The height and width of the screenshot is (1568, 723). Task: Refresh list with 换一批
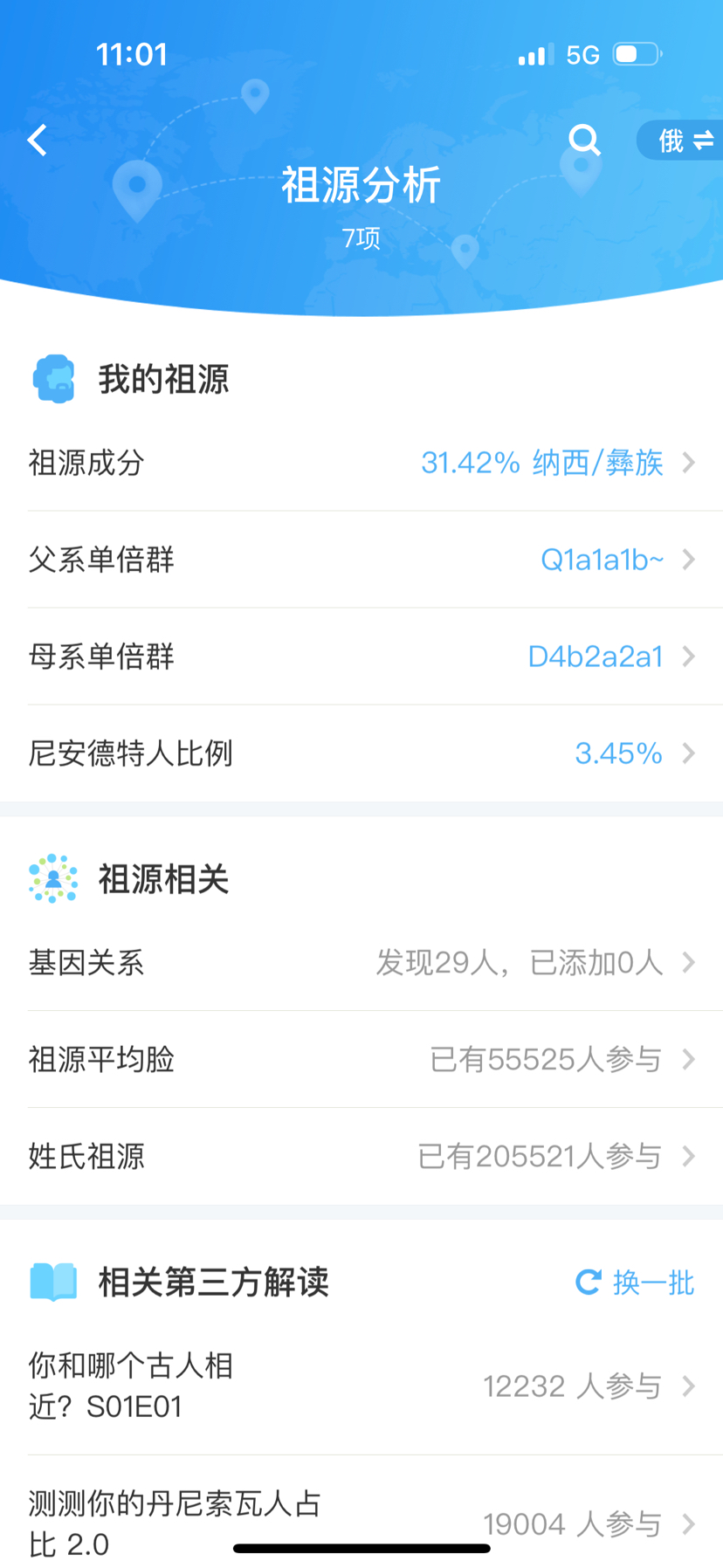(x=635, y=1283)
